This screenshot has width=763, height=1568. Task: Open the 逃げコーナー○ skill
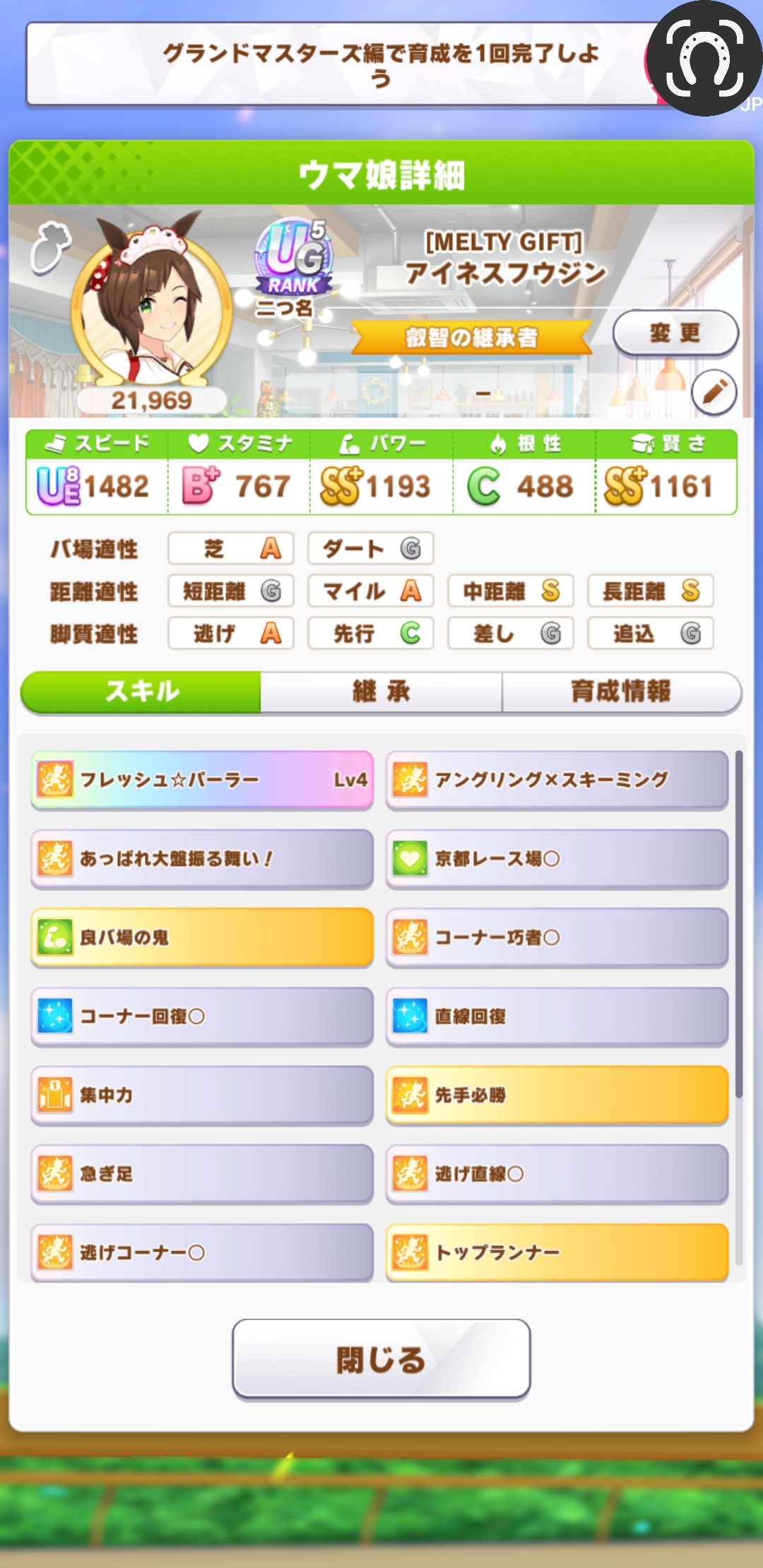click(x=202, y=1253)
